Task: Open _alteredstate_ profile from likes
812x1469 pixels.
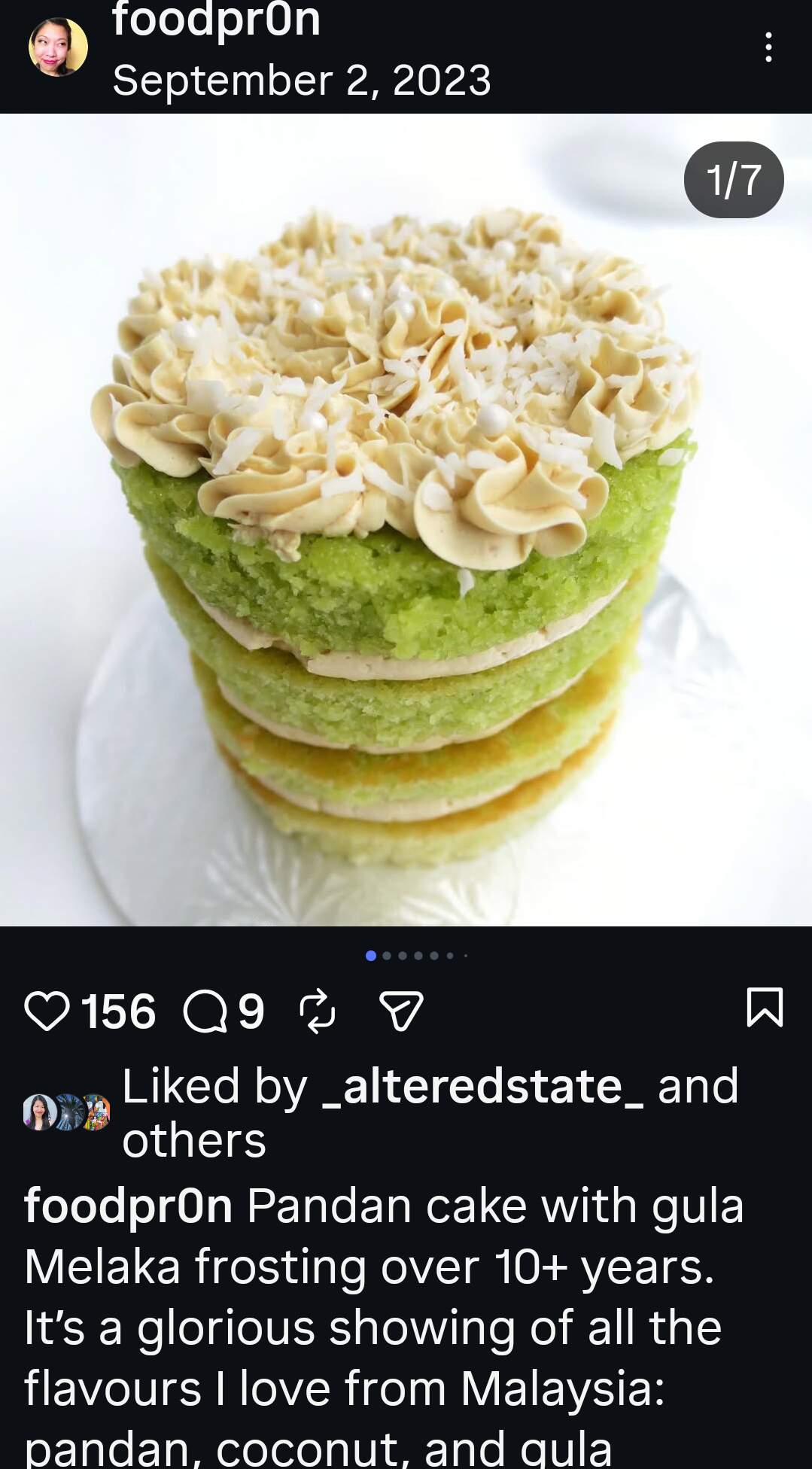Action: coord(482,1086)
